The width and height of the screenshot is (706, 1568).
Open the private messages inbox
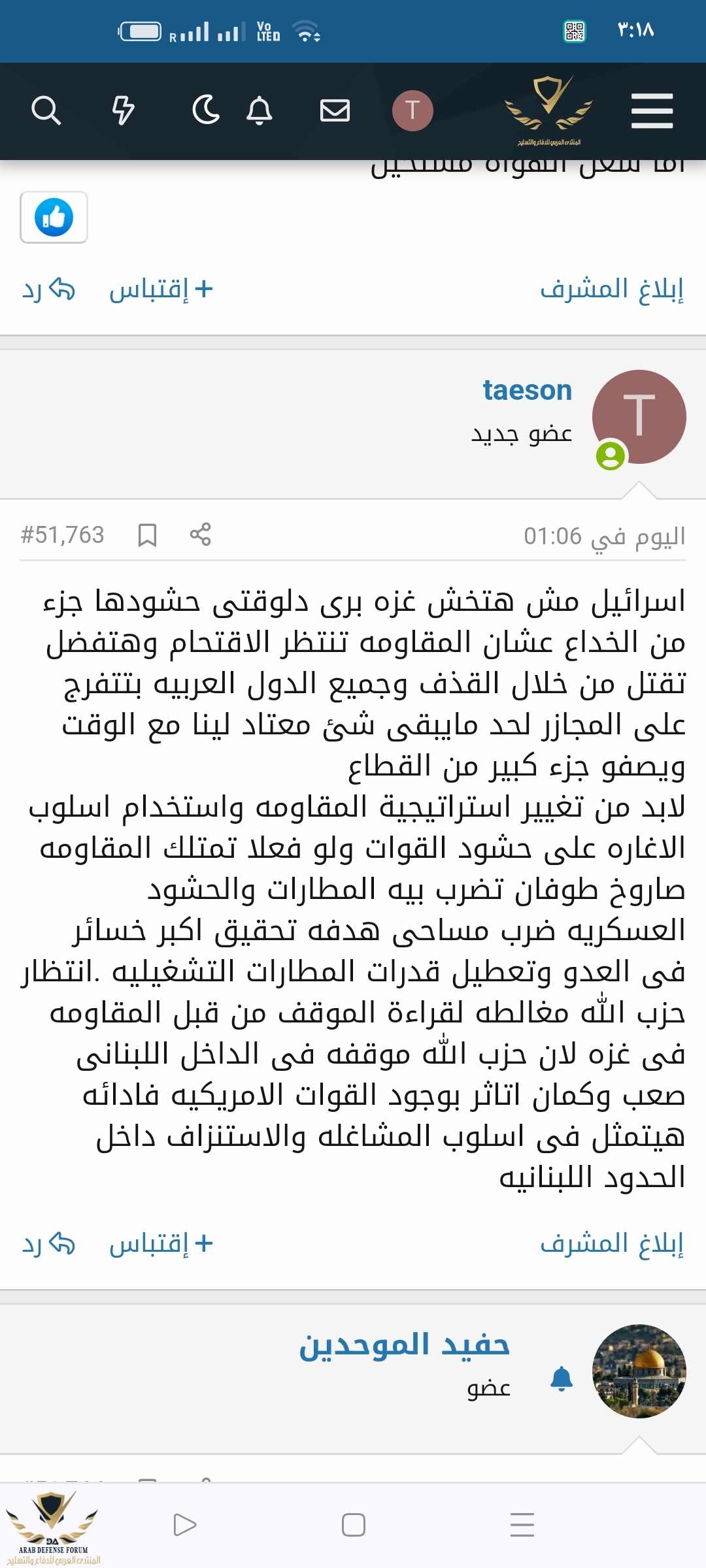[335, 110]
